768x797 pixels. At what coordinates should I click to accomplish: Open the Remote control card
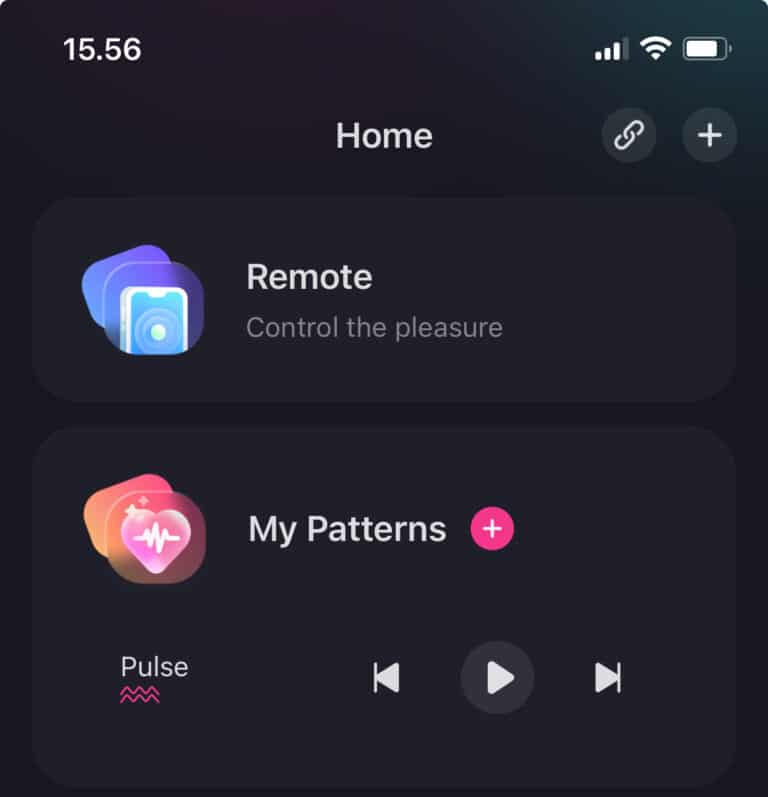pyautogui.click(x=384, y=300)
